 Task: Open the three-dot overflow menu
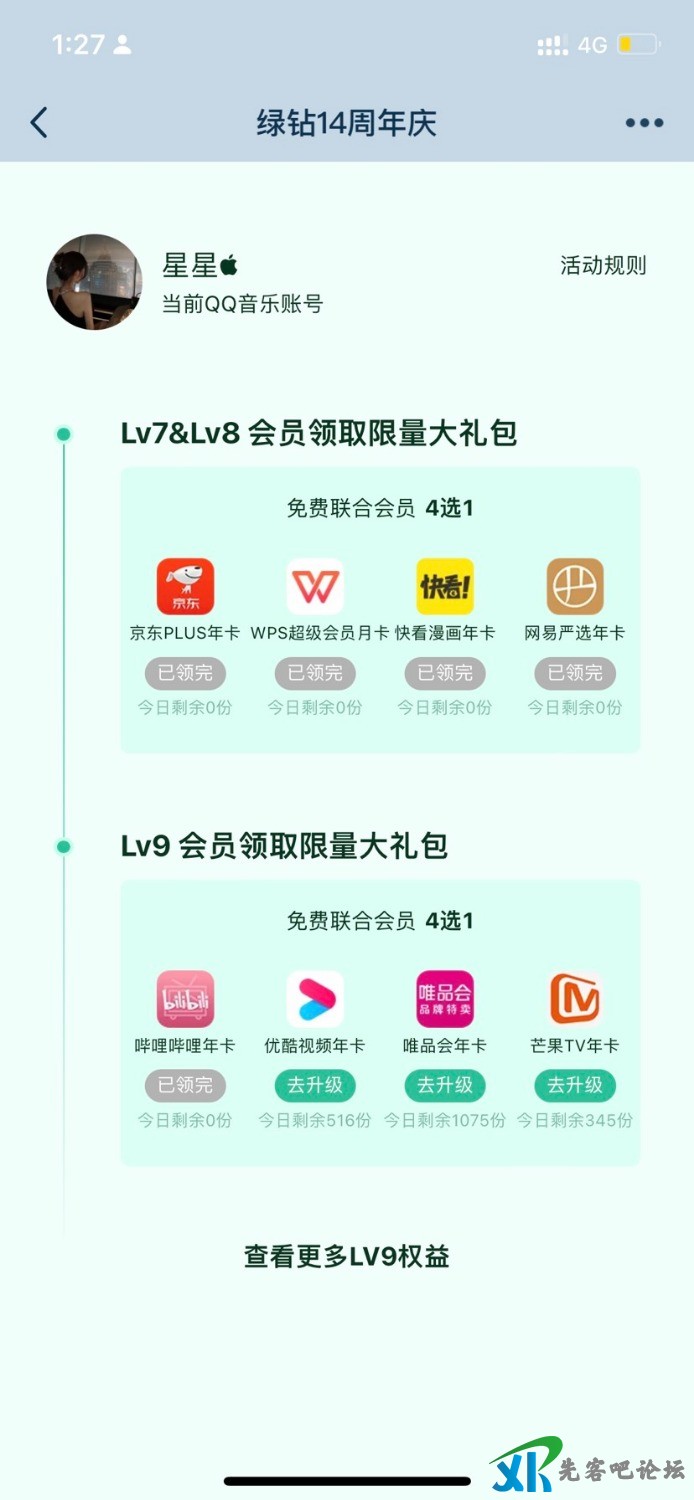pos(644,123)
